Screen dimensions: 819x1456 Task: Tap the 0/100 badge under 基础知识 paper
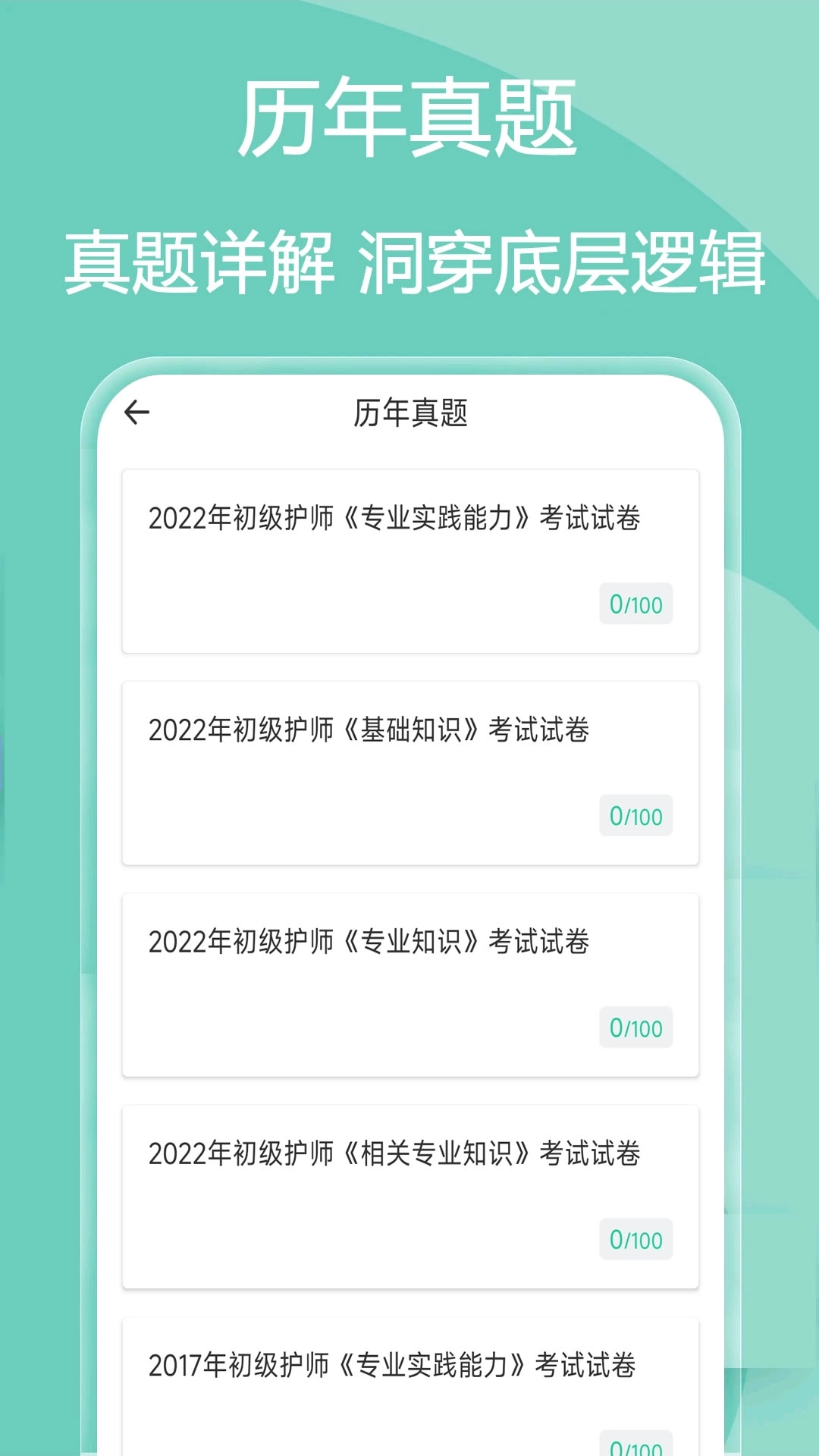(635, 817)
